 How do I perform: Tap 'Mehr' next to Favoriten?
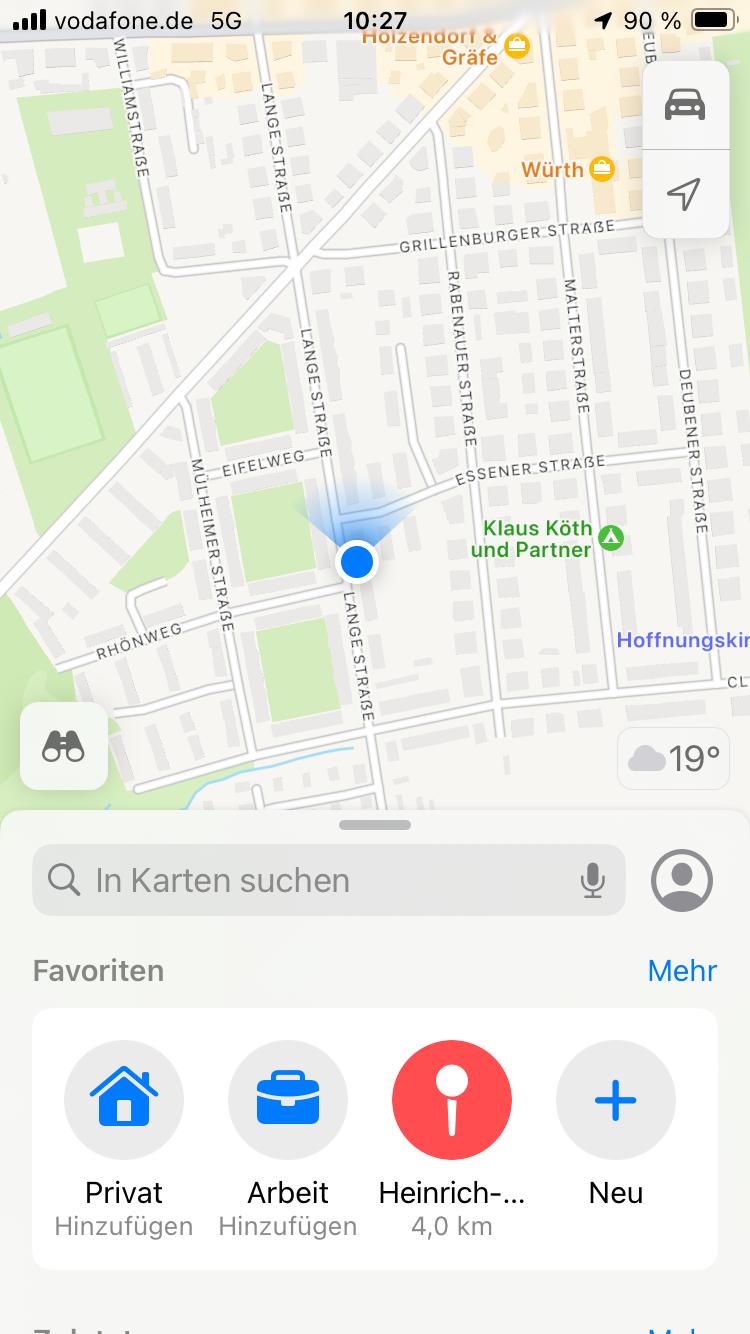[682, 970]
